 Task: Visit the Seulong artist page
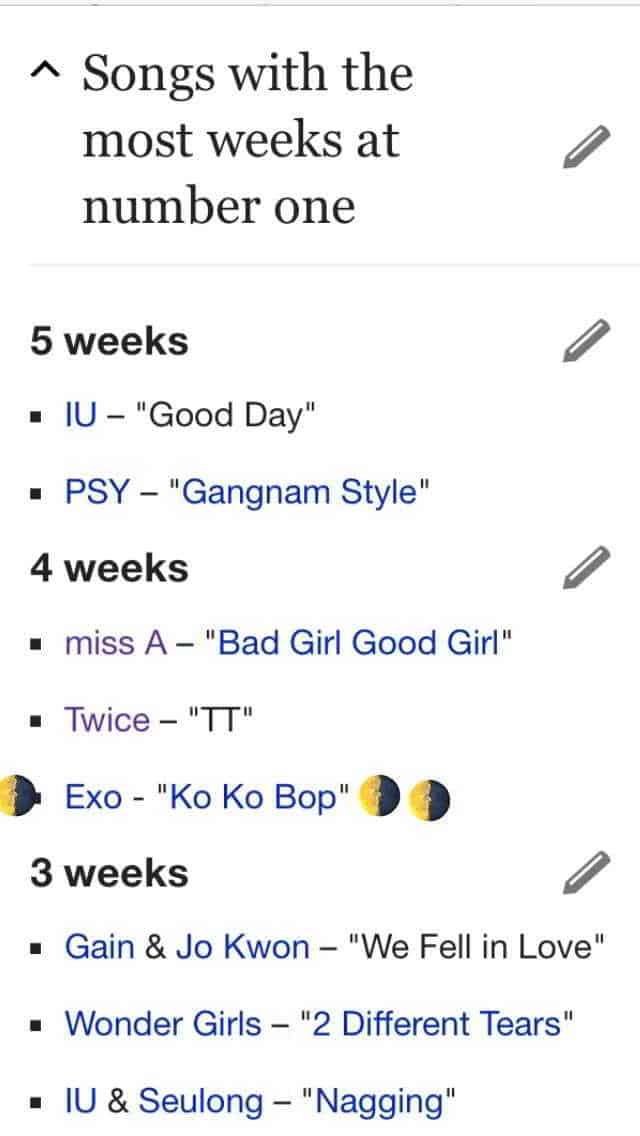[202, 1100]
